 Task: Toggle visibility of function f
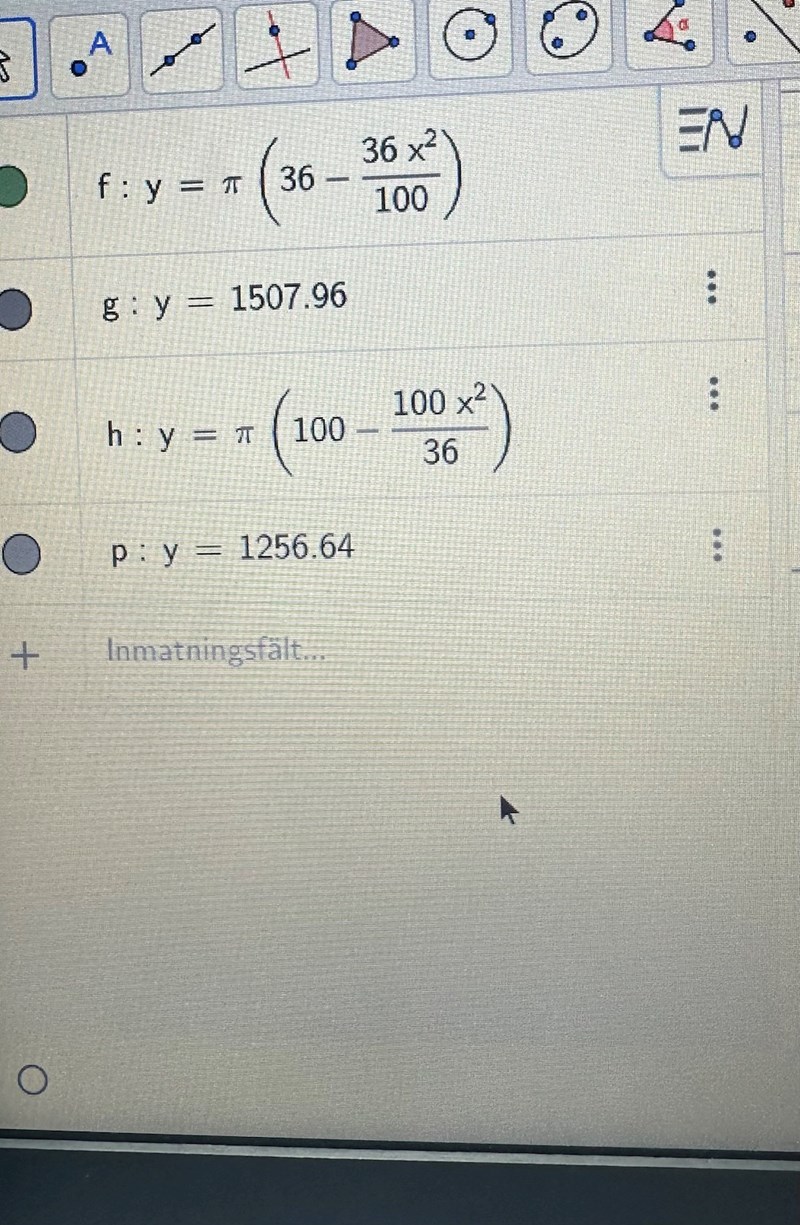[10, 187]
